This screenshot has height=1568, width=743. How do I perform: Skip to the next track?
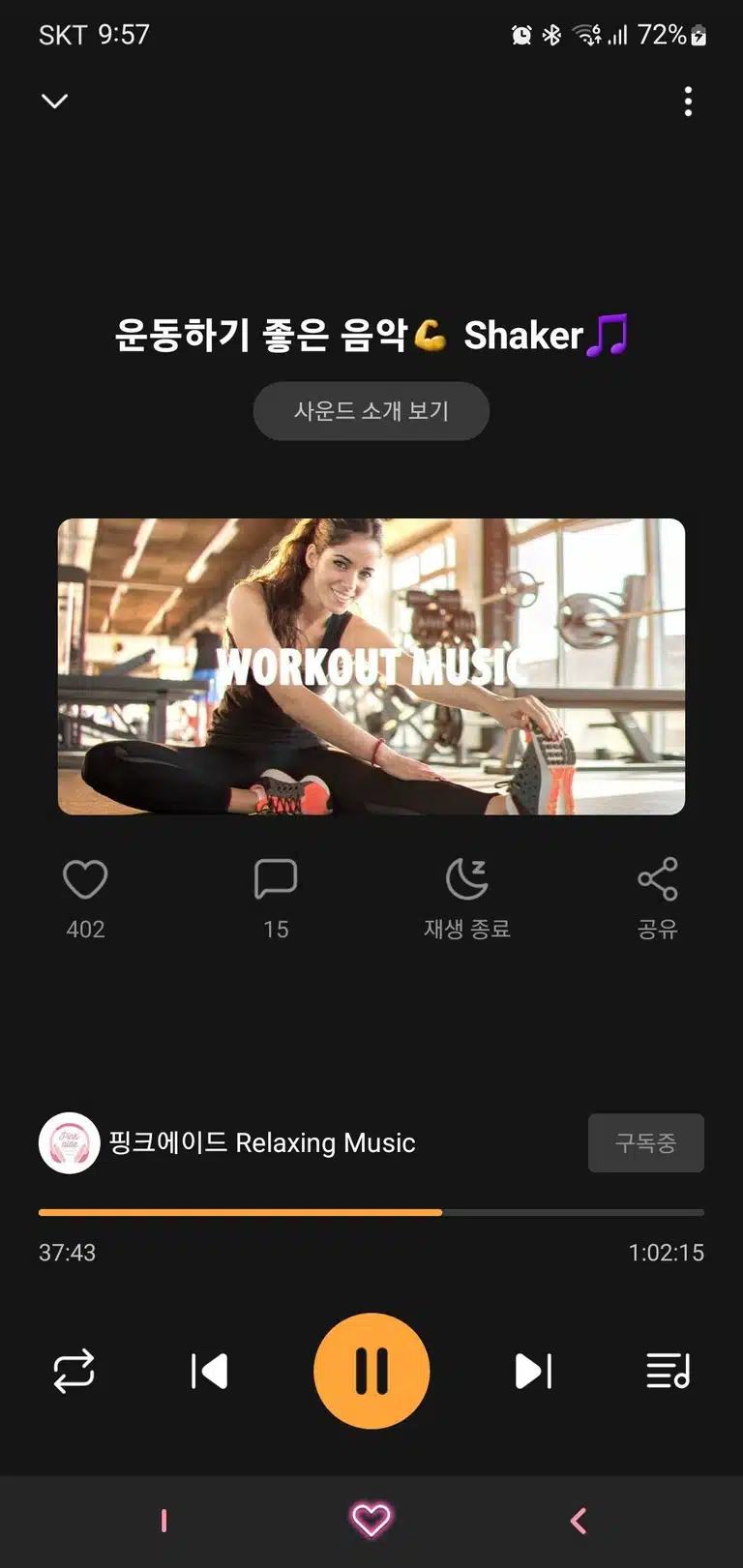pyautogui.click(x=534, y=1371)
